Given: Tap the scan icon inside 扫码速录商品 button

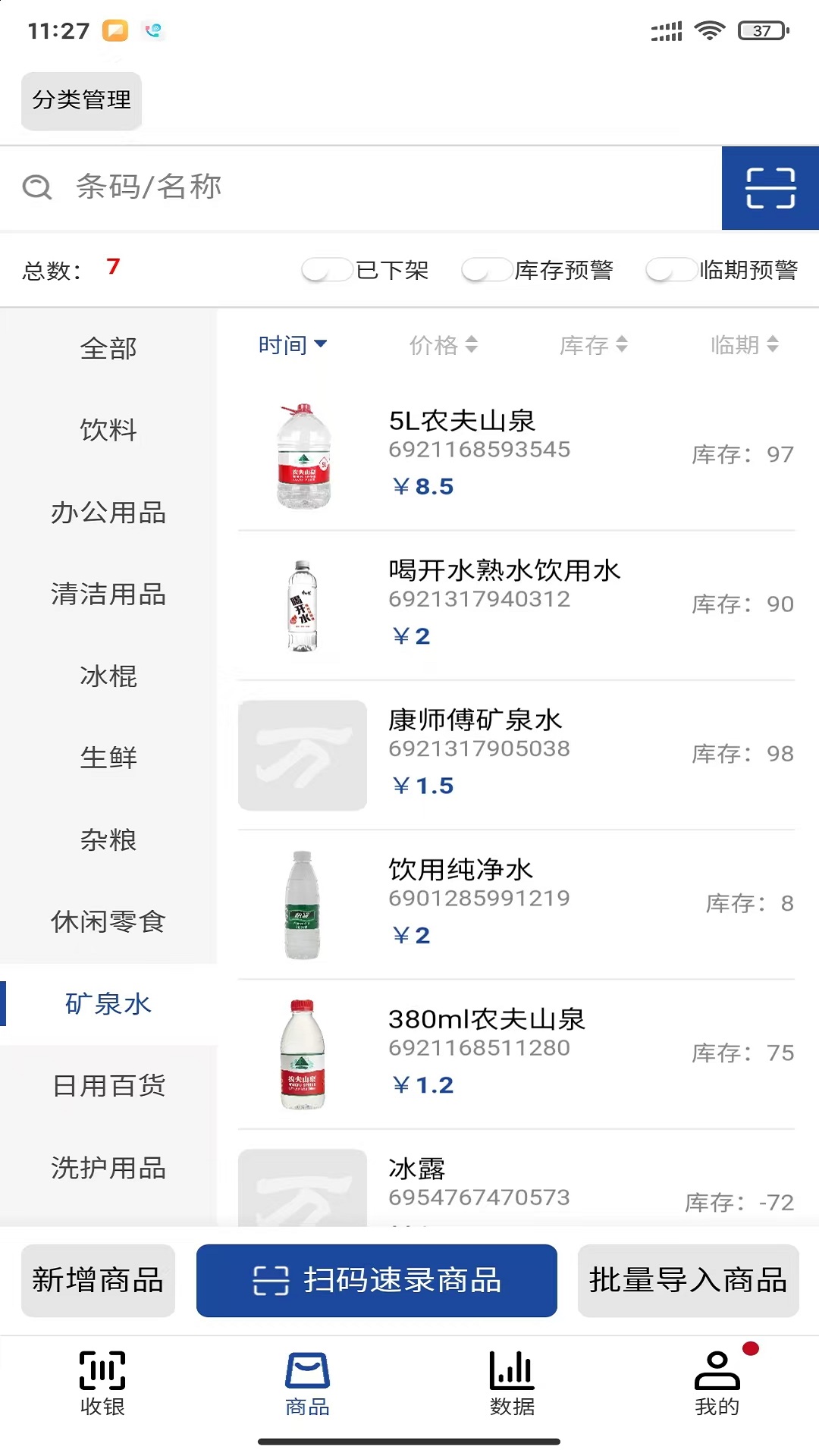Looking at the screenshot, I should pos(271,1281).
